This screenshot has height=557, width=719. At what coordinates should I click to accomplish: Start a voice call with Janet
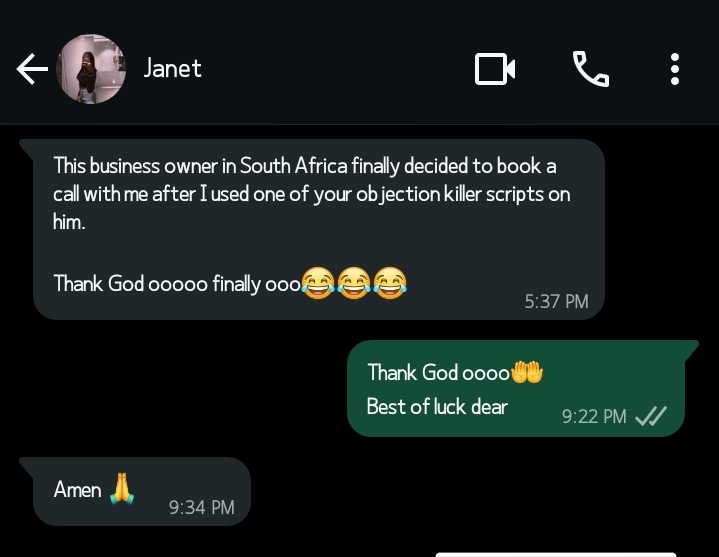click(590, 69)
